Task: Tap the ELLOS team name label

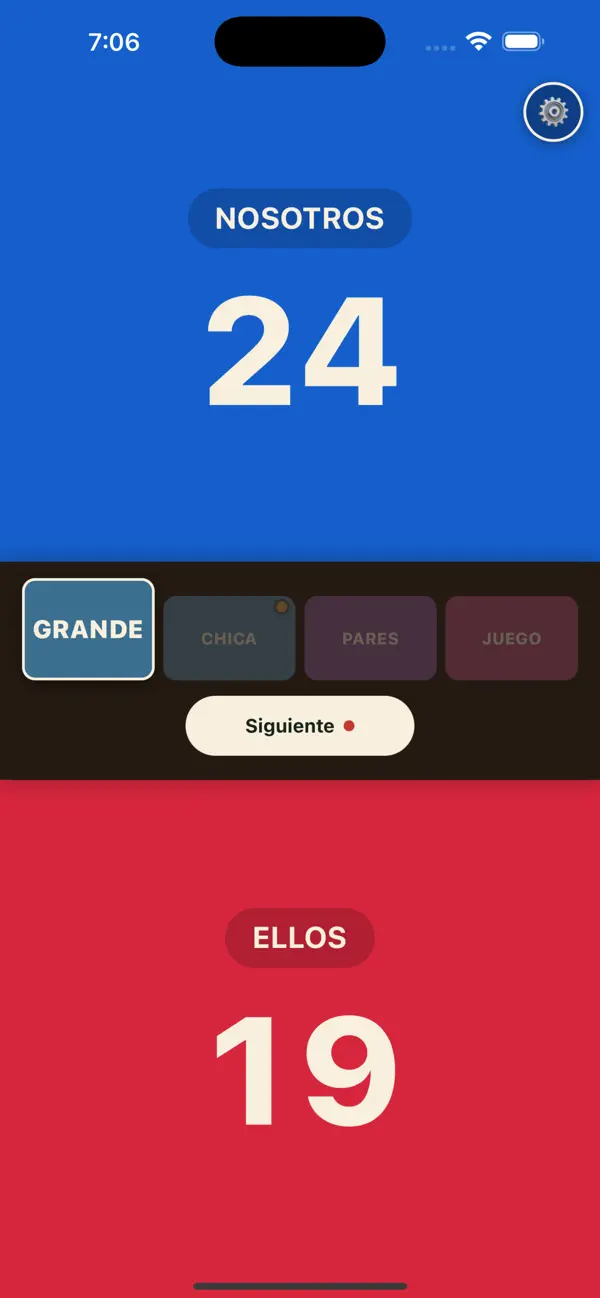Action: pyautogui.click(x=300, y=938)
